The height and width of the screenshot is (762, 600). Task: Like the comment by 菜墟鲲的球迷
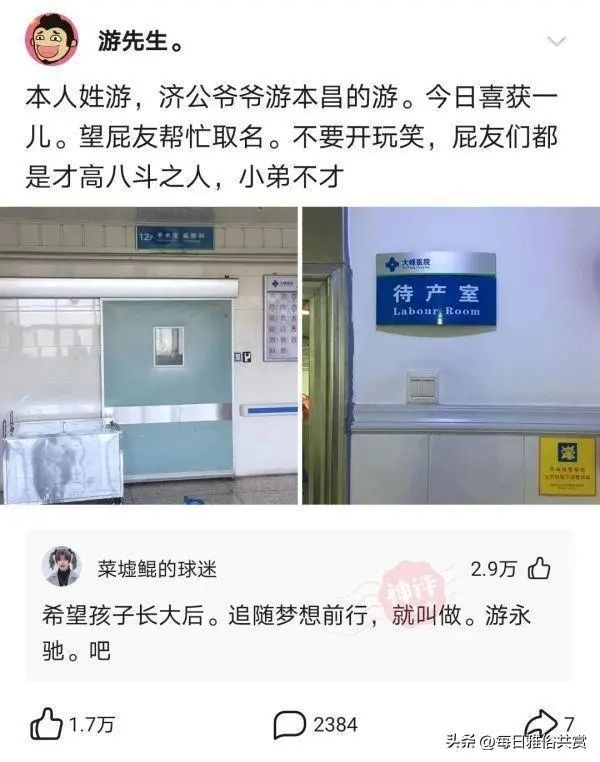pos(539,569)
